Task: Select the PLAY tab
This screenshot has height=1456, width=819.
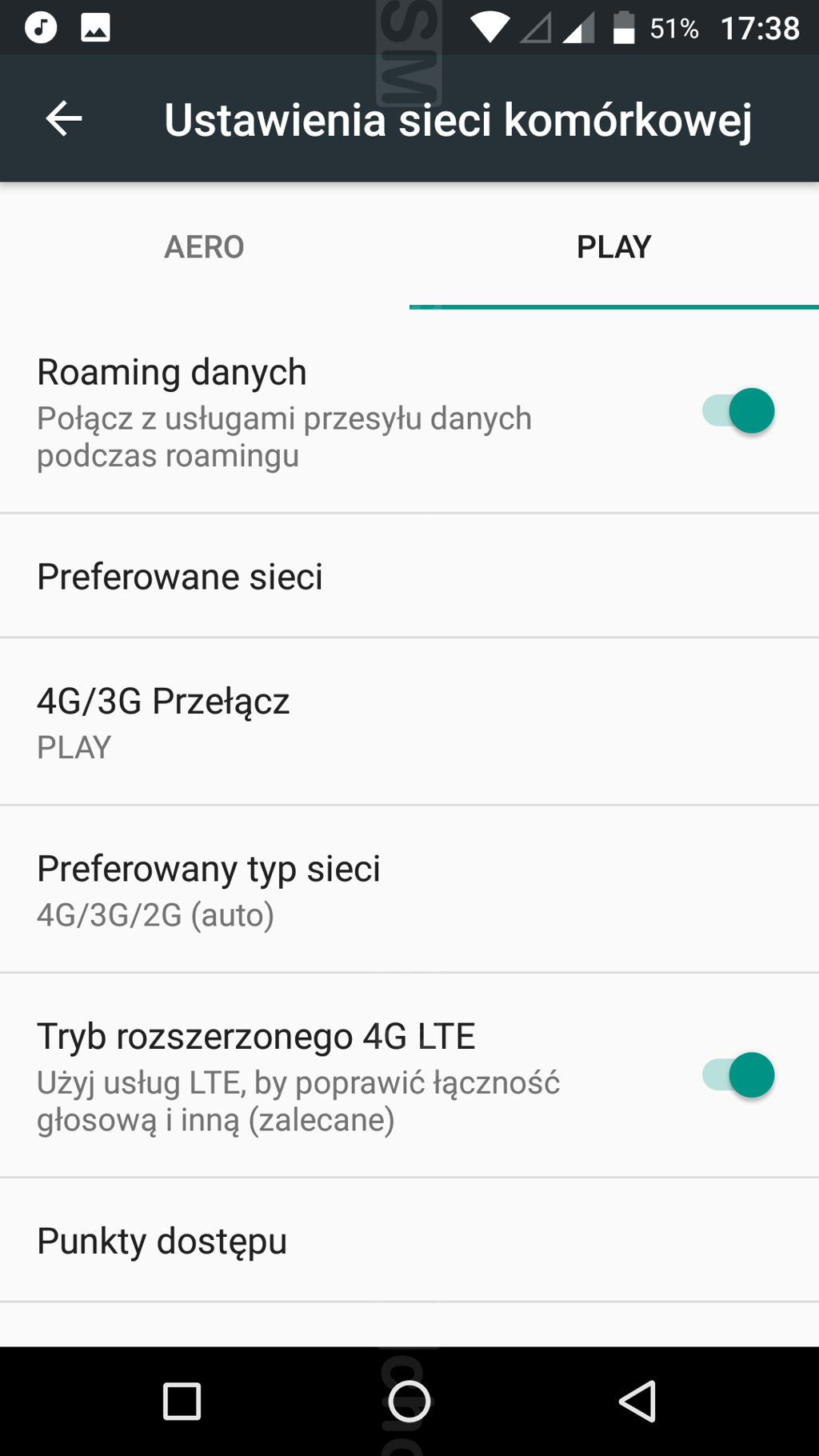Action: (x=613, y=246)
